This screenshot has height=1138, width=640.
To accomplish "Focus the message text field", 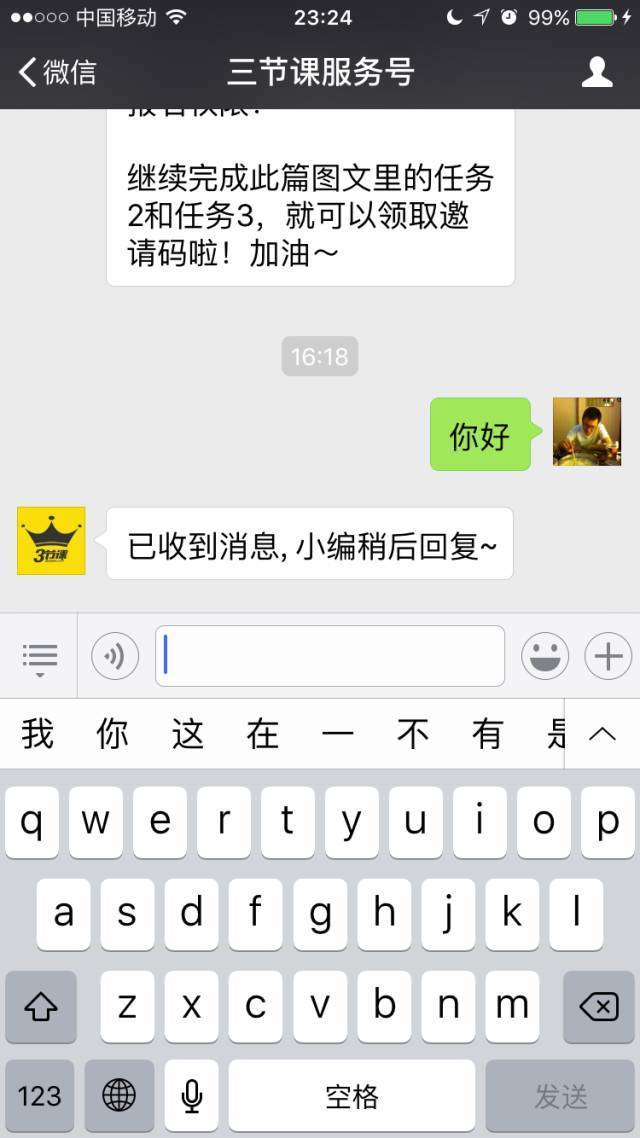I will 330,657.
